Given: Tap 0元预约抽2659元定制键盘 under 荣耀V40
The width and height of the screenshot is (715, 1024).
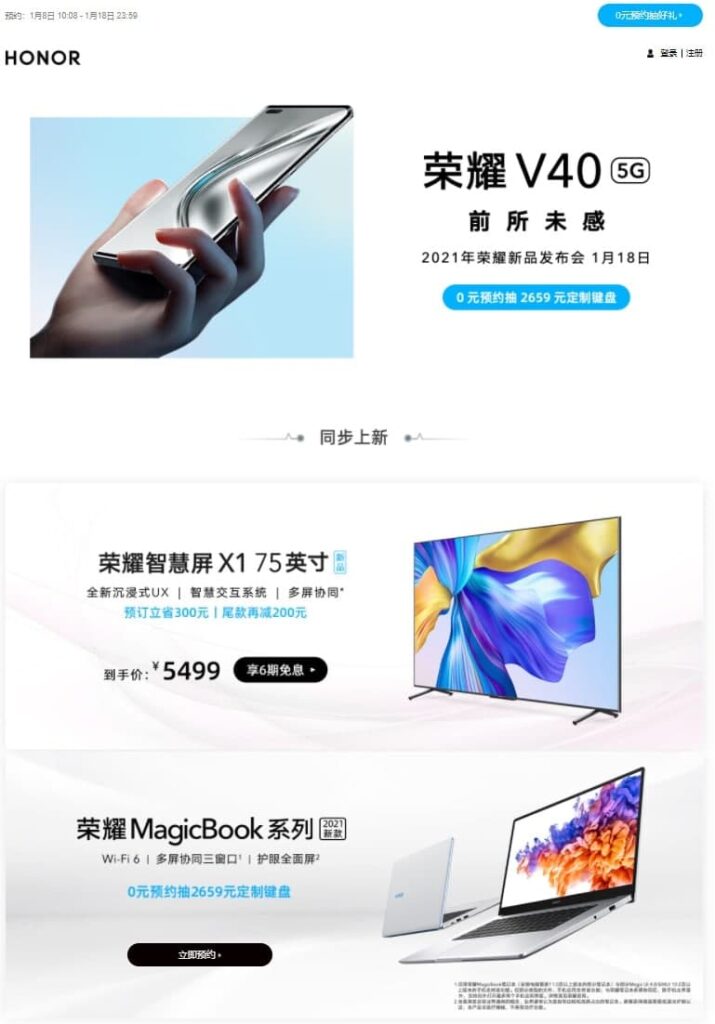Looking at the screenshot, I should point(536,297).
